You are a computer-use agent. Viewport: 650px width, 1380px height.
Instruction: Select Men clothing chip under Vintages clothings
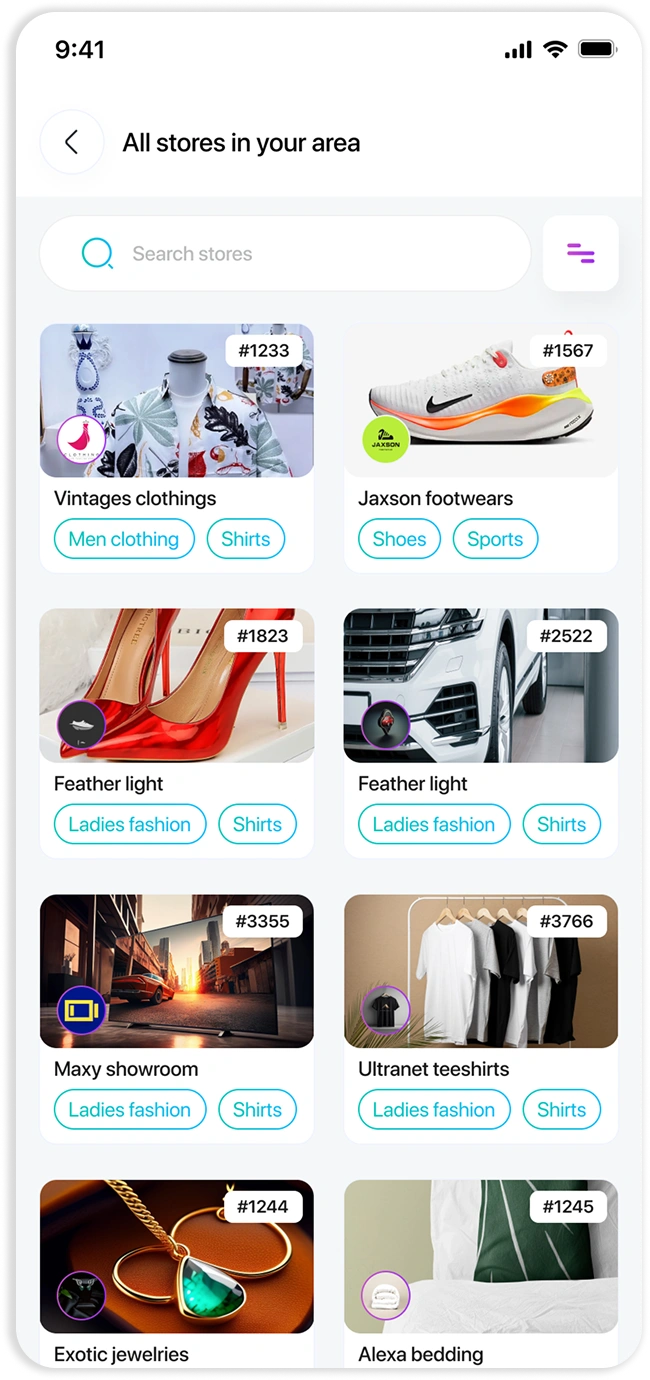tap(124, 539)
